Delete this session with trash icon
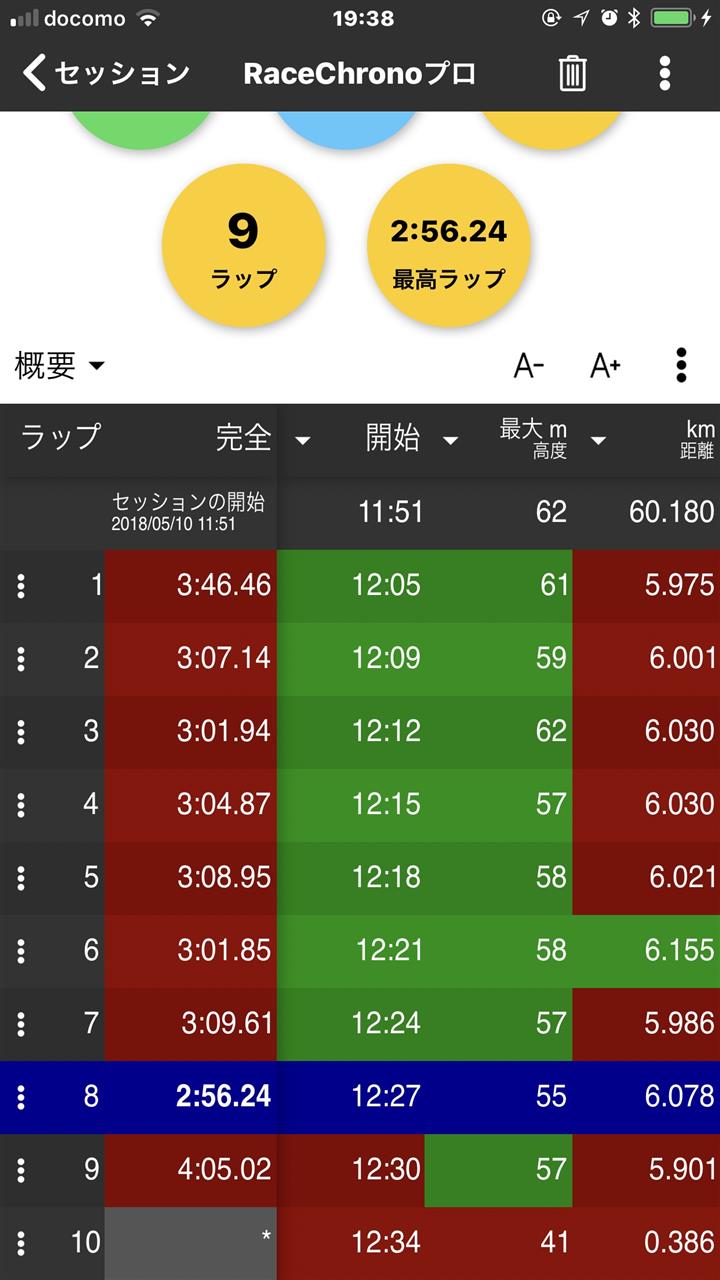Screen dimensions: 720x1280 click(x=572, y=73)
